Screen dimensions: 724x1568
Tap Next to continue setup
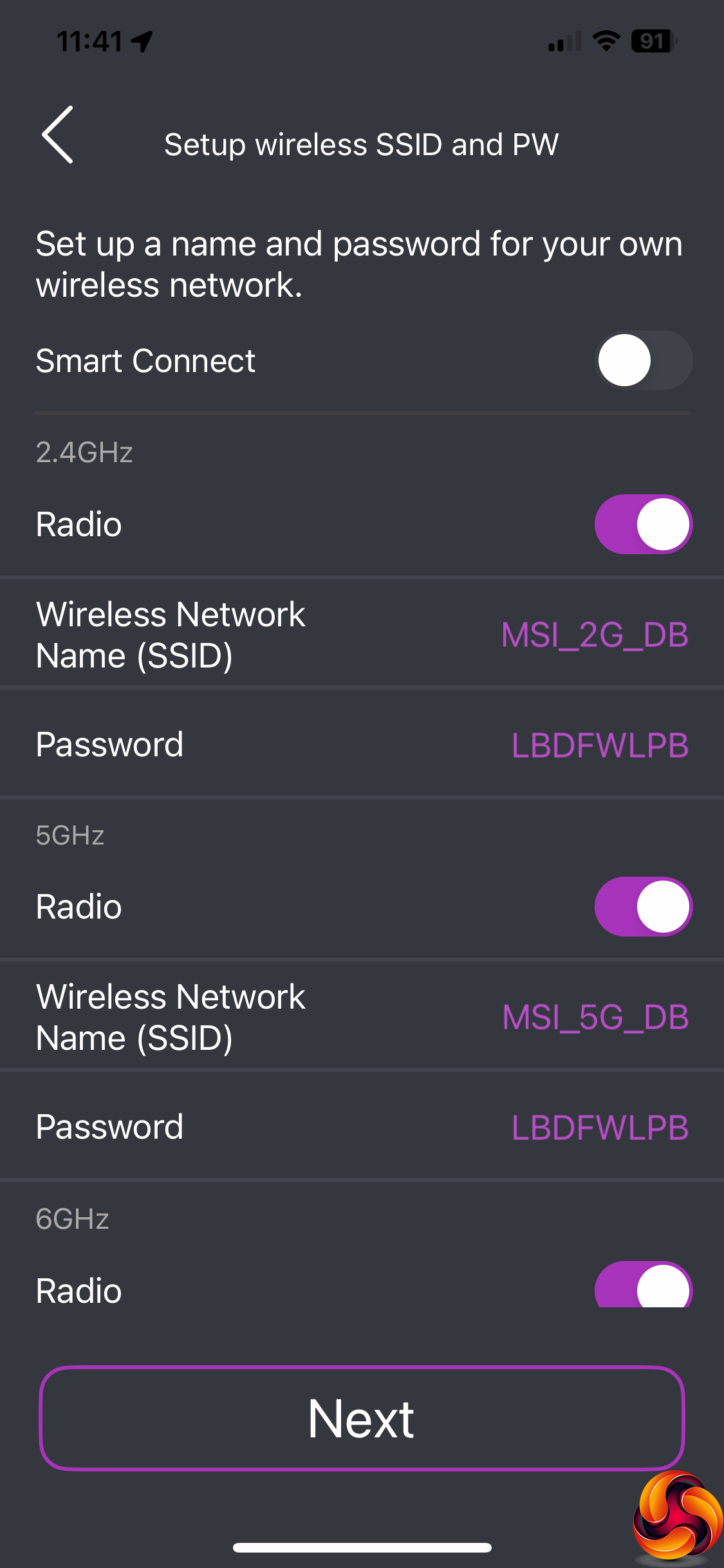(x=362, y=1419)
